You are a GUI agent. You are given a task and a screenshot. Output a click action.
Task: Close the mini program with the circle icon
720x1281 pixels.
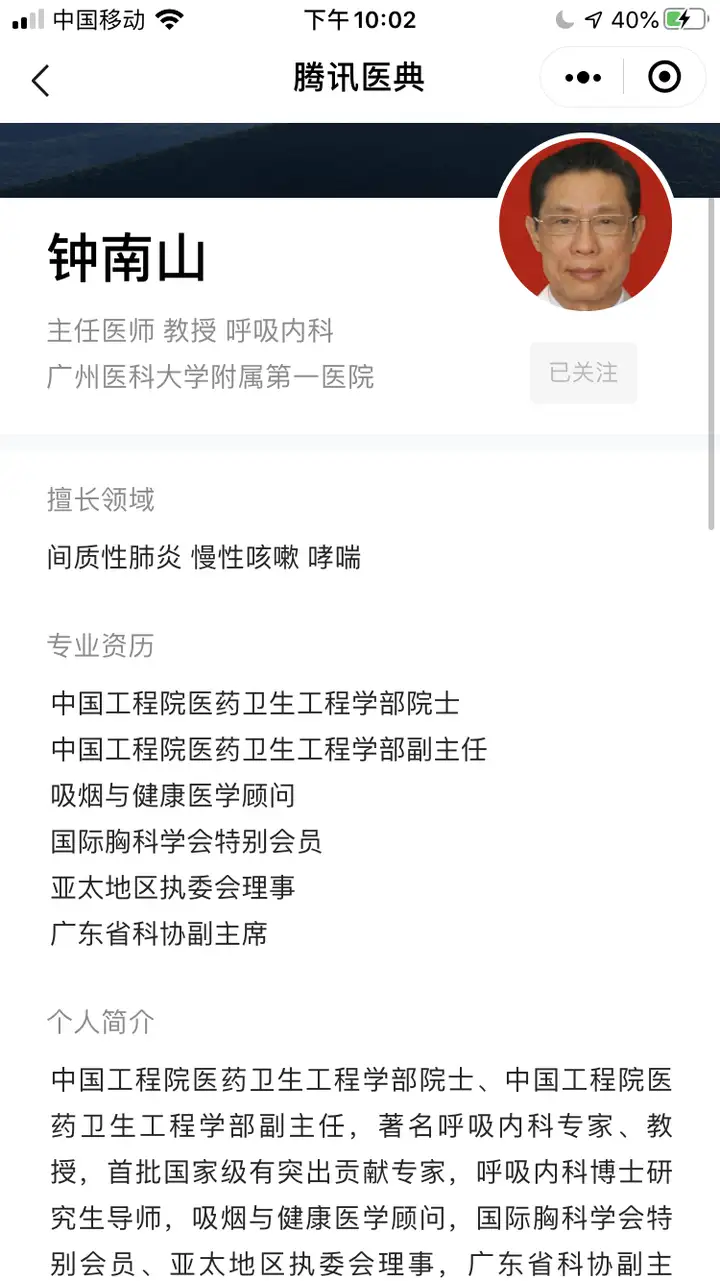click(x=665, y=78)
